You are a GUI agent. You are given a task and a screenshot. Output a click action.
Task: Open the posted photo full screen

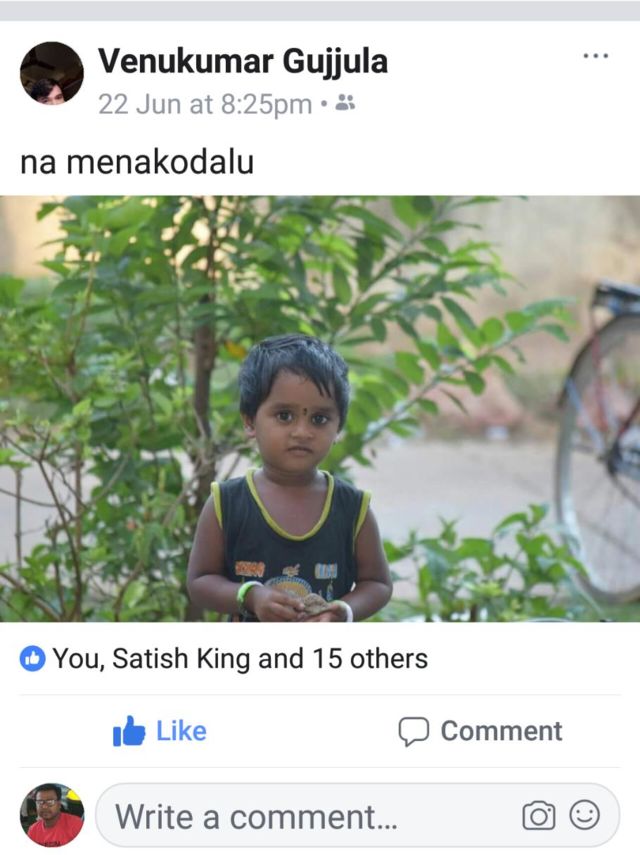(320, 408)
